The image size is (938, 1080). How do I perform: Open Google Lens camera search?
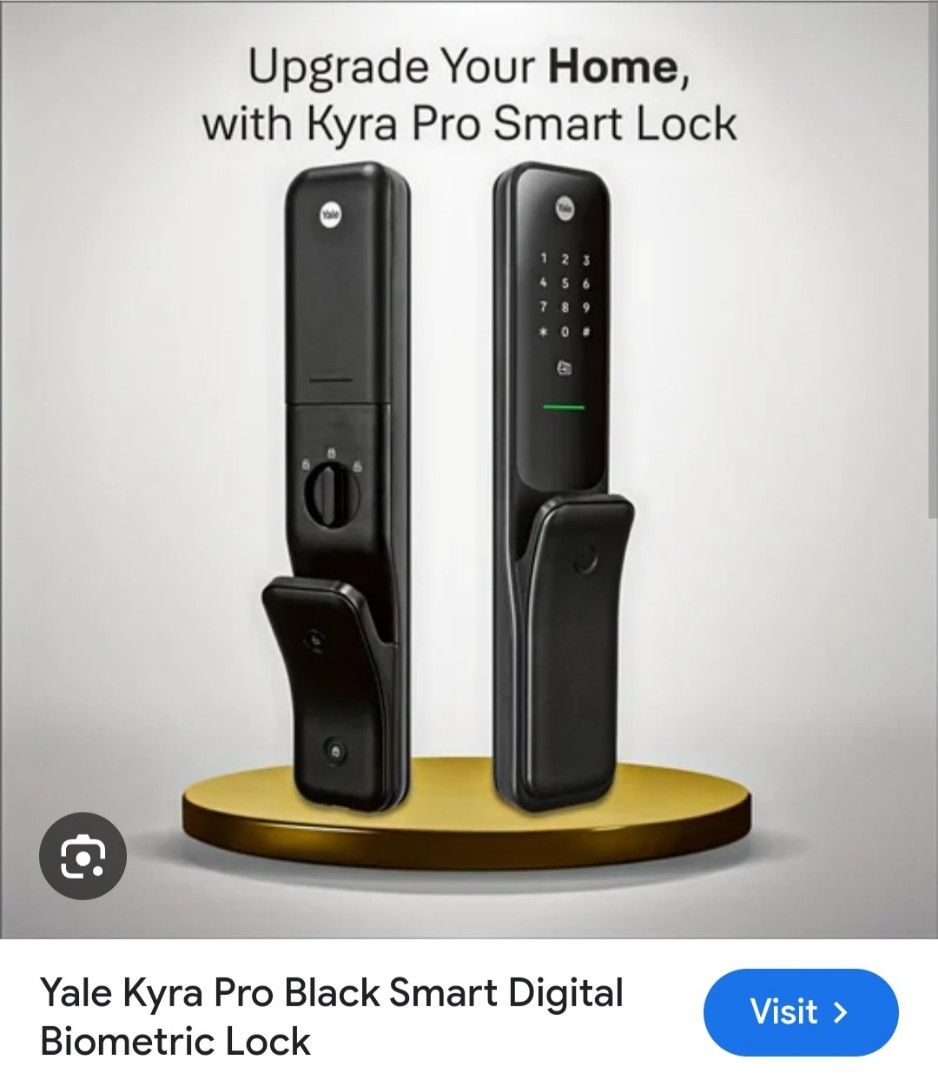pyautogui.click(x=85, y=855)
